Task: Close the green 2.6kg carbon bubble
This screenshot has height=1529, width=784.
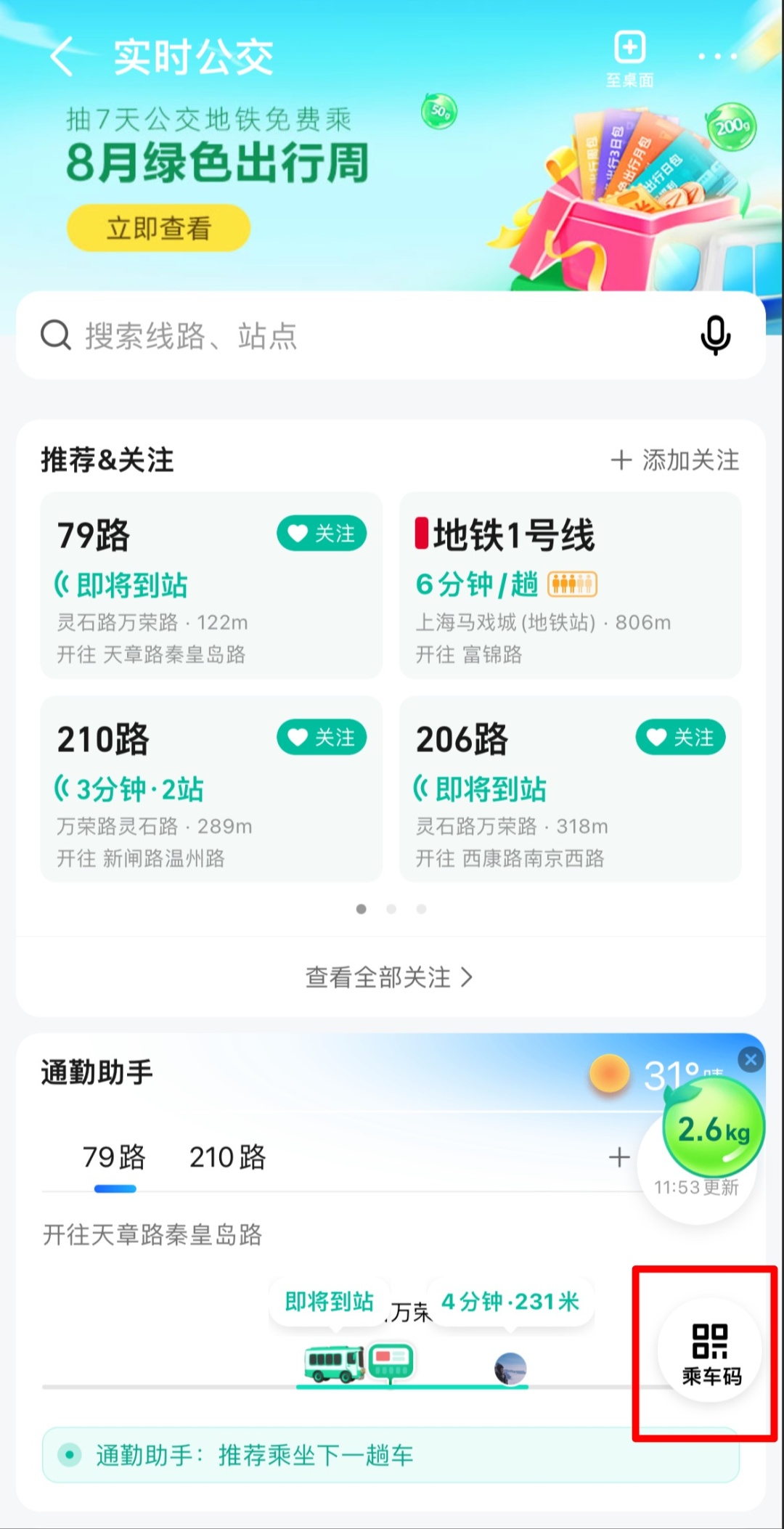Action: click(751, 1060)
